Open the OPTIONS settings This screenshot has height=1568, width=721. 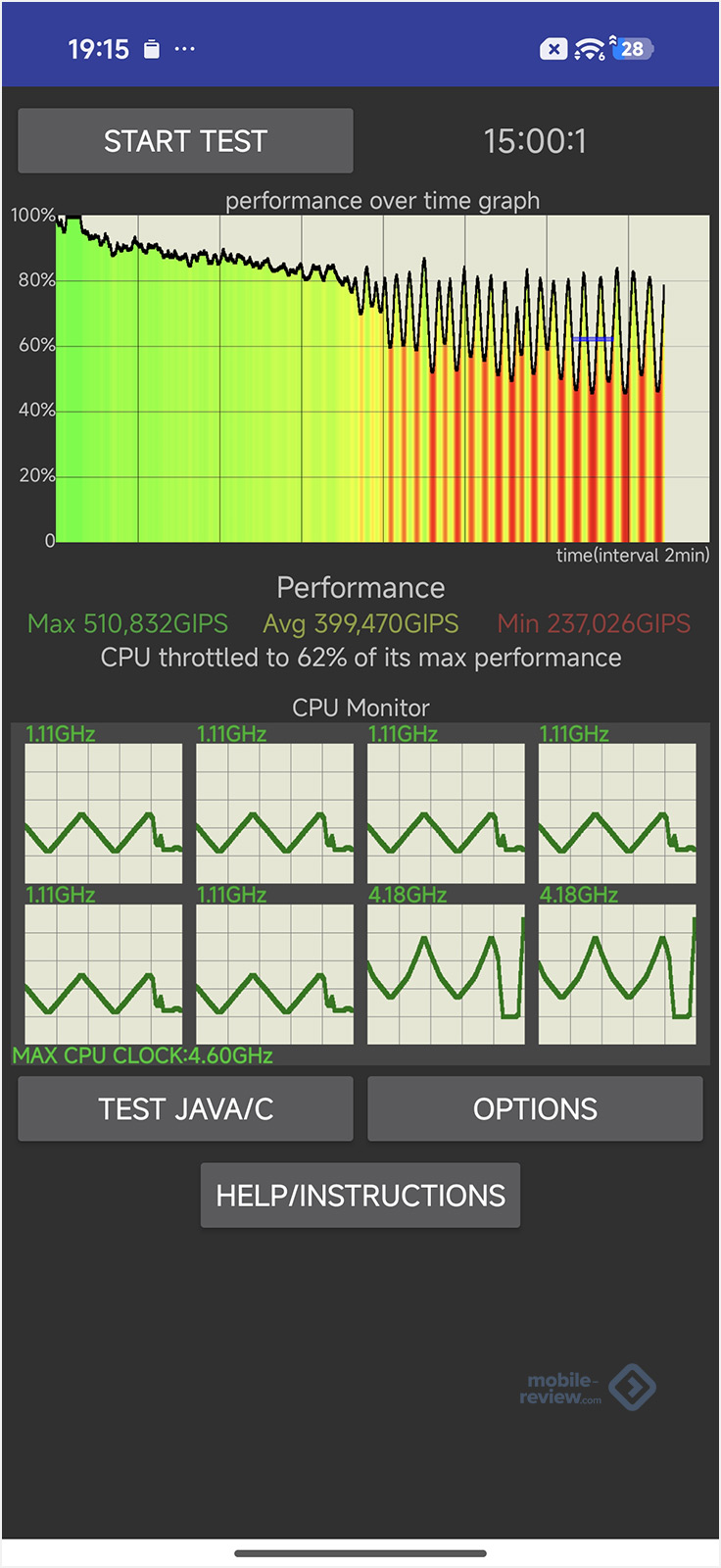(535, 1108)
